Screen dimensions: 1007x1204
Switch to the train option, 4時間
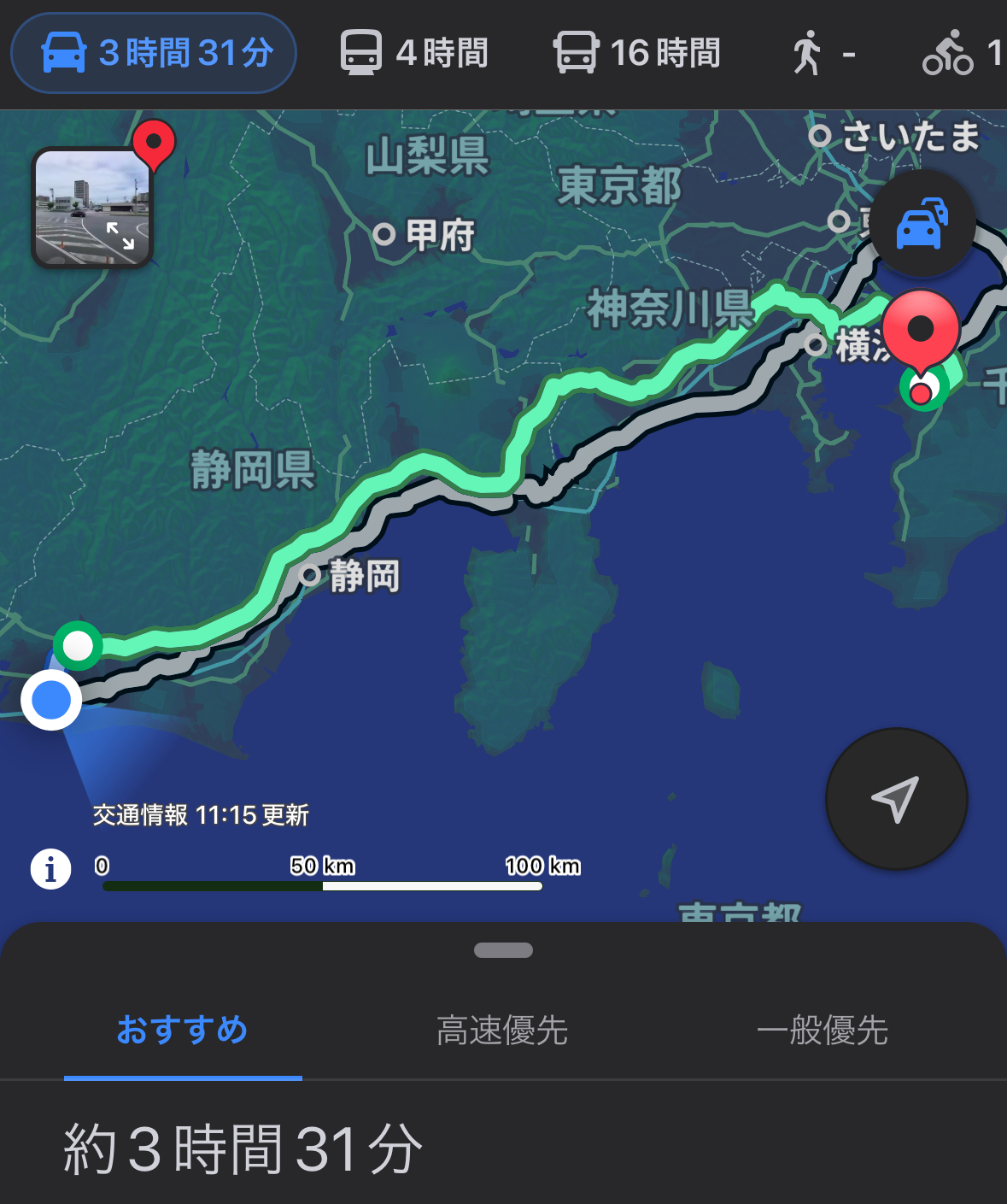pos(414,53)
